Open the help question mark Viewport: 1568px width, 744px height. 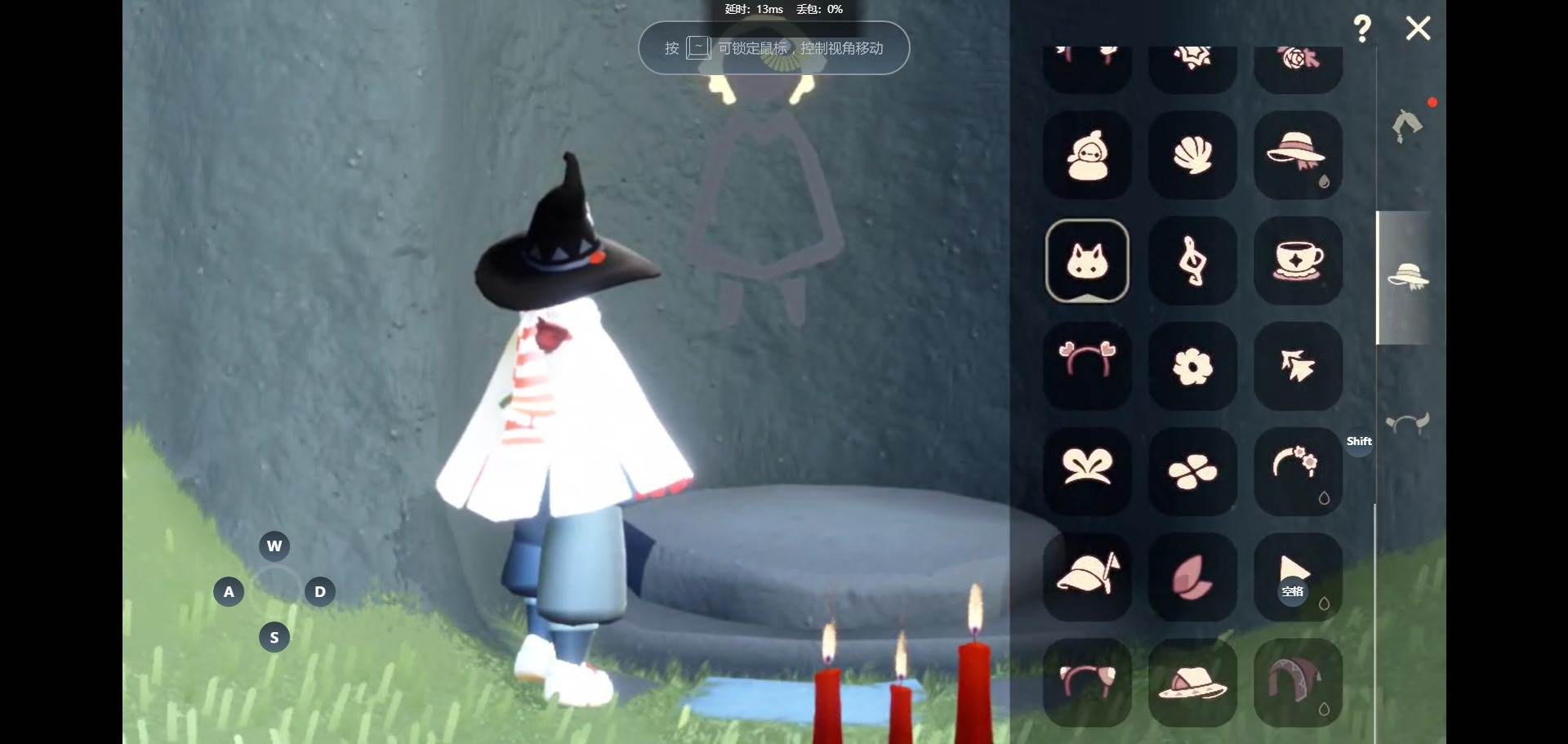coord(1361,29)
